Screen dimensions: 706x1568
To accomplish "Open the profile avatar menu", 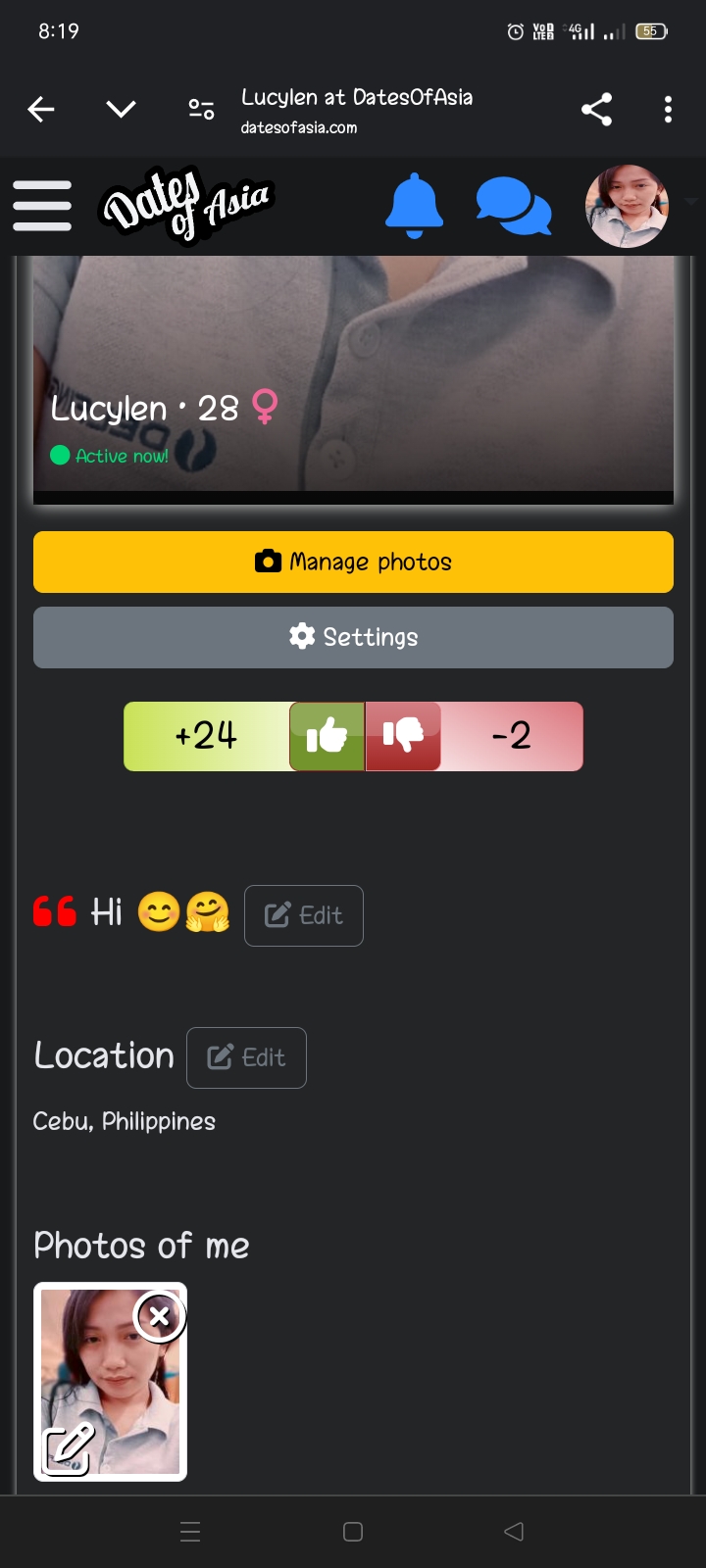I will pyautogui.click(x=628, y=206).
